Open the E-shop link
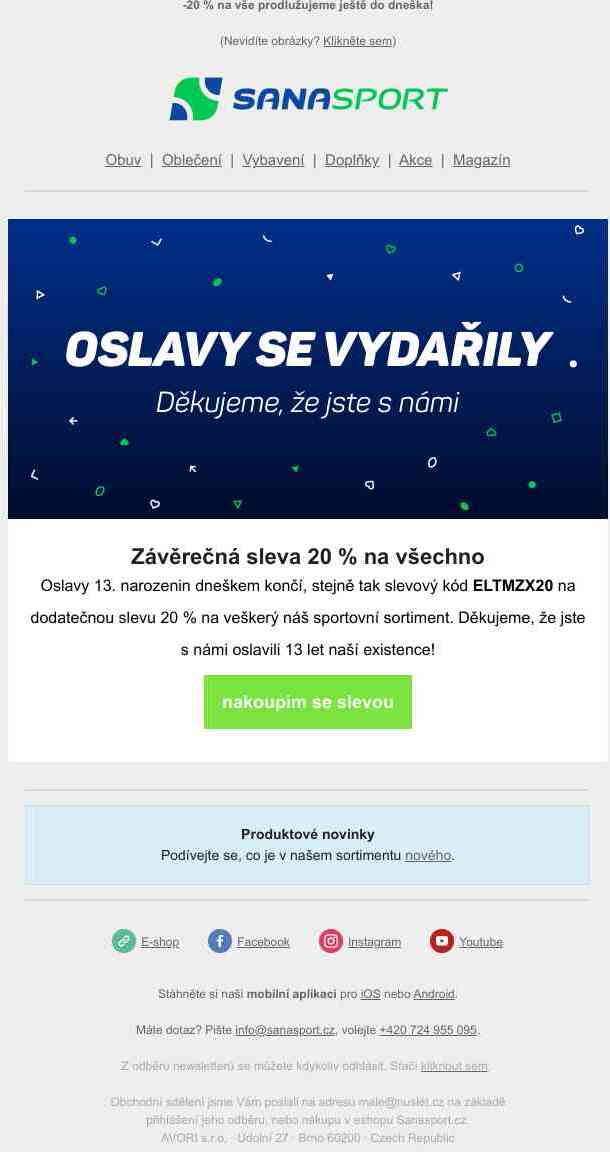 tap(159, 942)
